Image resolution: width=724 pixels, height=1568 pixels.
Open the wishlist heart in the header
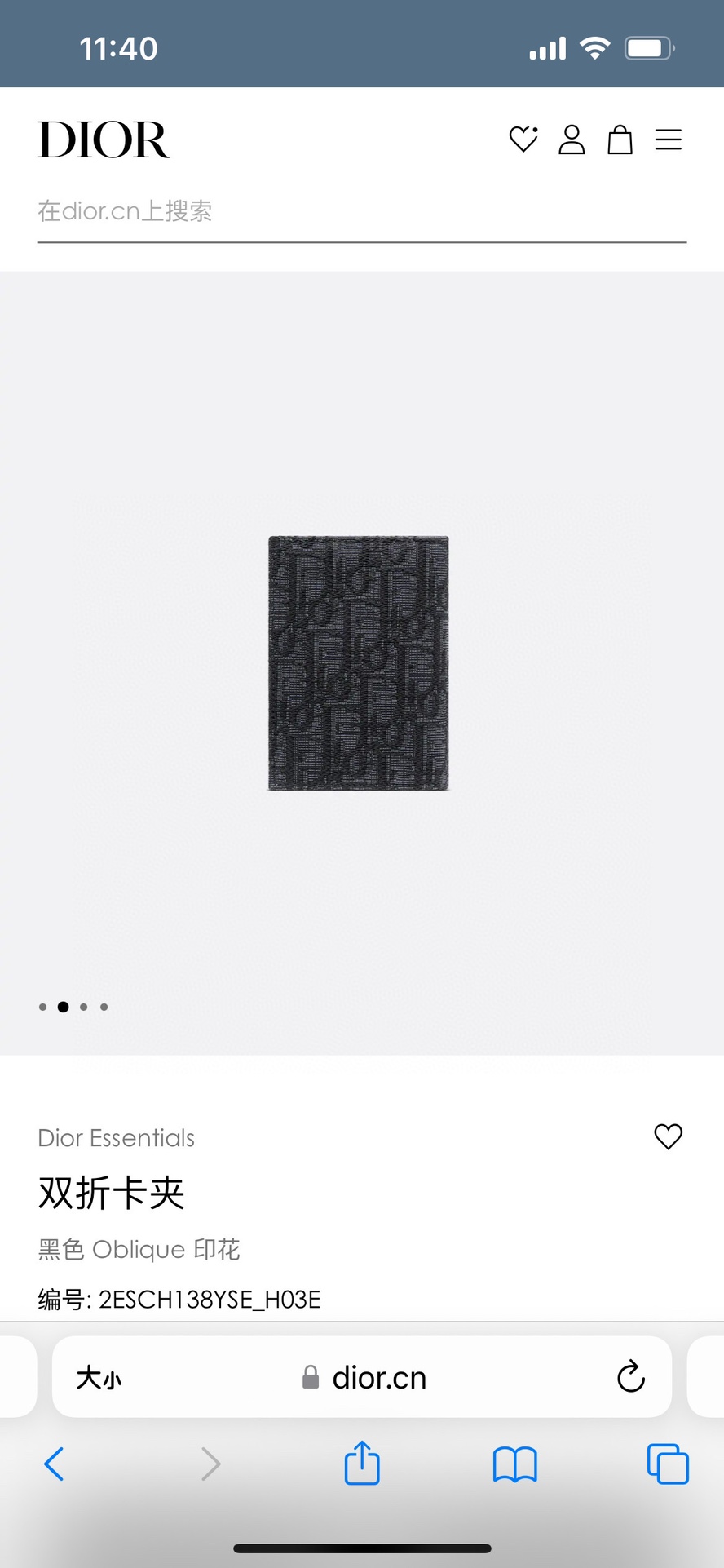click(523, 140)
